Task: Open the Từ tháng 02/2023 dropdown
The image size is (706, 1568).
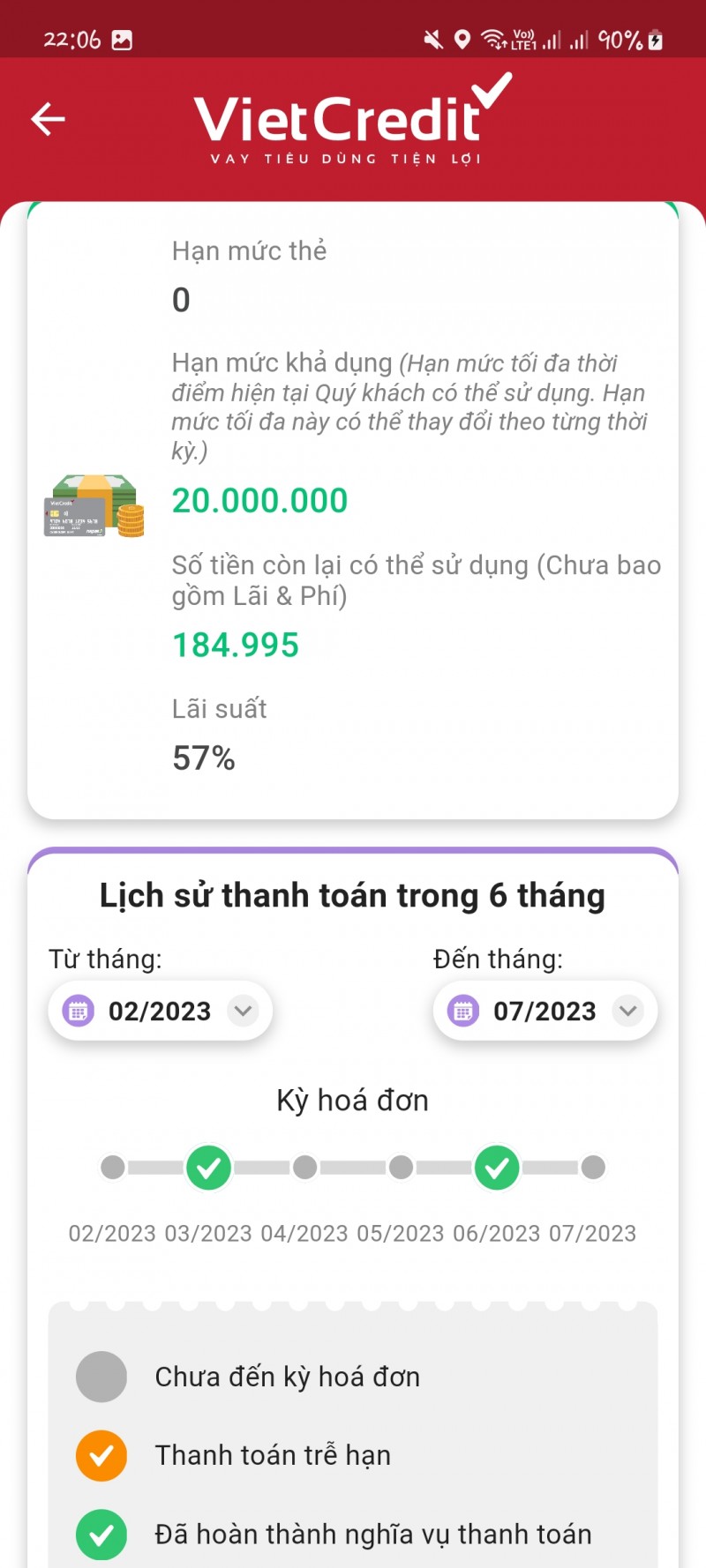Action: (x=160, y=1011)
